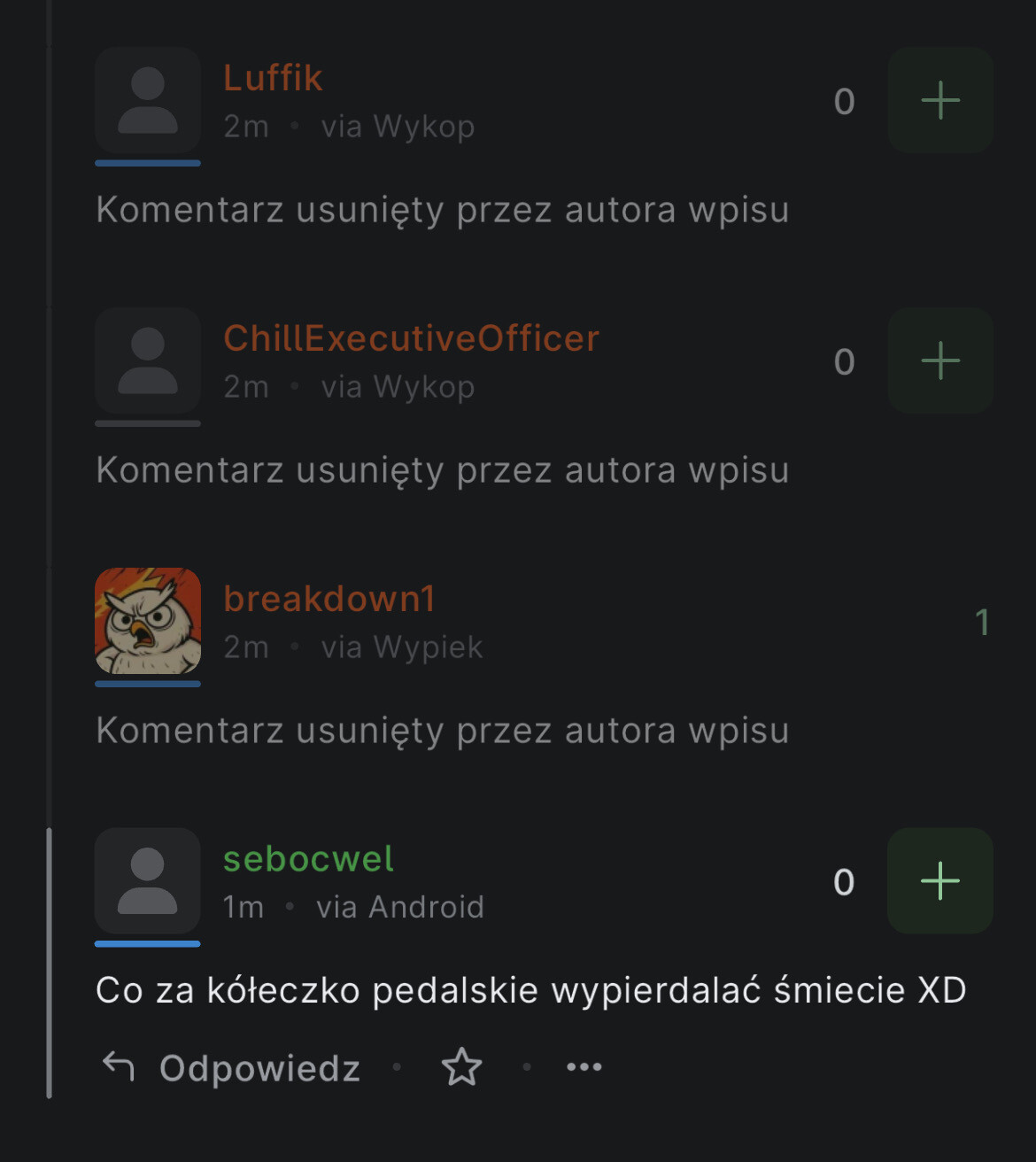
Task: Open Luffik's user profile
Action: click(x=273, y=78)
